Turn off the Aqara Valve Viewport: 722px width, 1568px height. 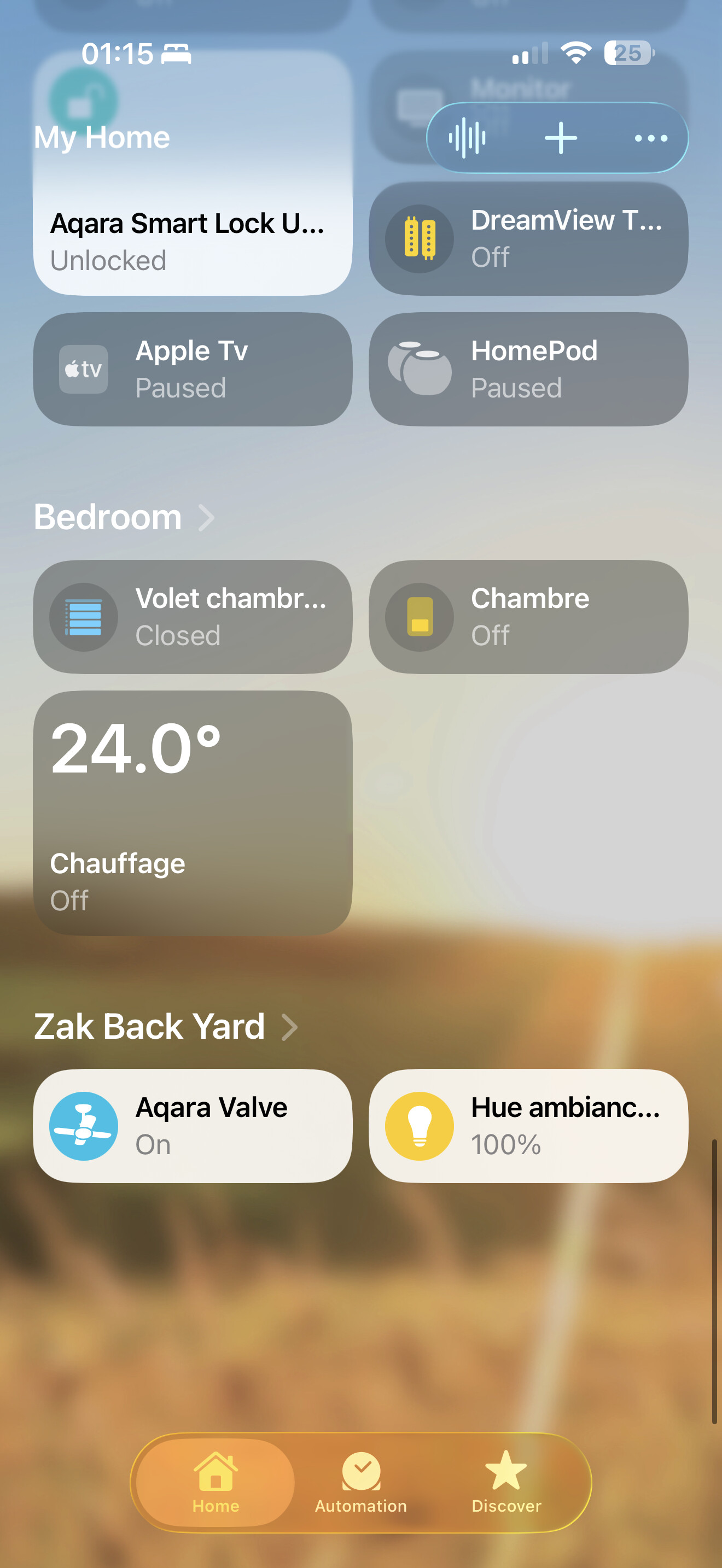[84, 1126]
